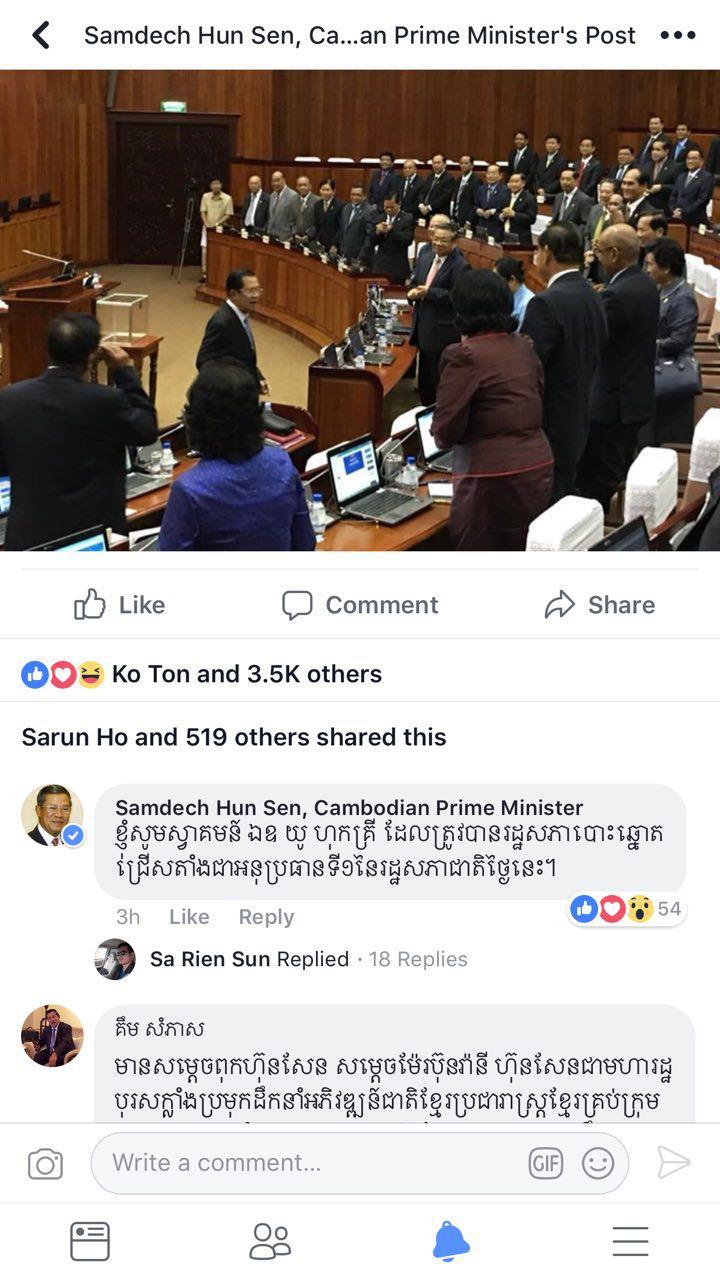
Task: Tap the Comment button under the photo
Action: coord(360,605)
